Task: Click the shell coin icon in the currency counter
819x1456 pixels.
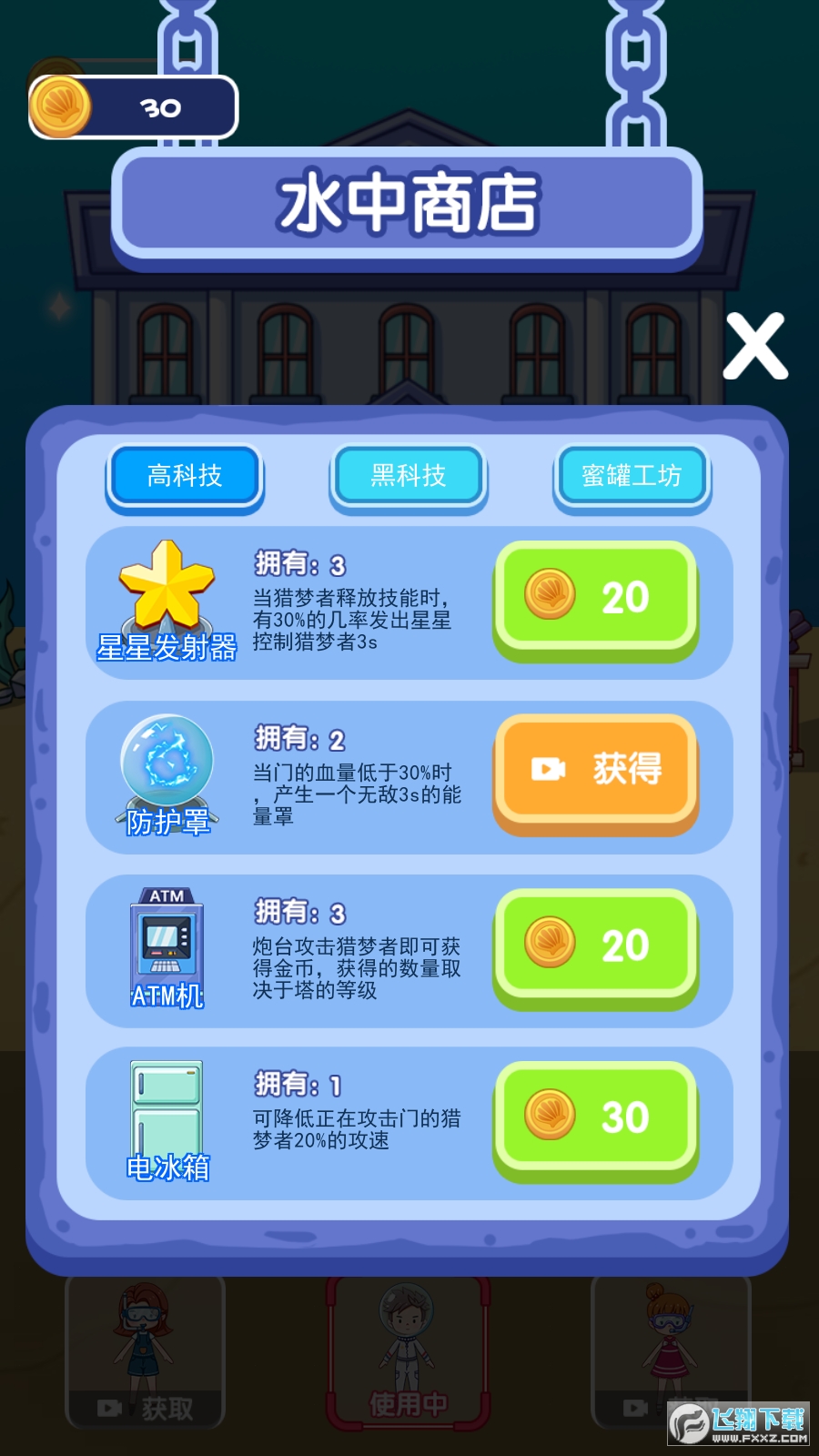Action: [62, 107]
